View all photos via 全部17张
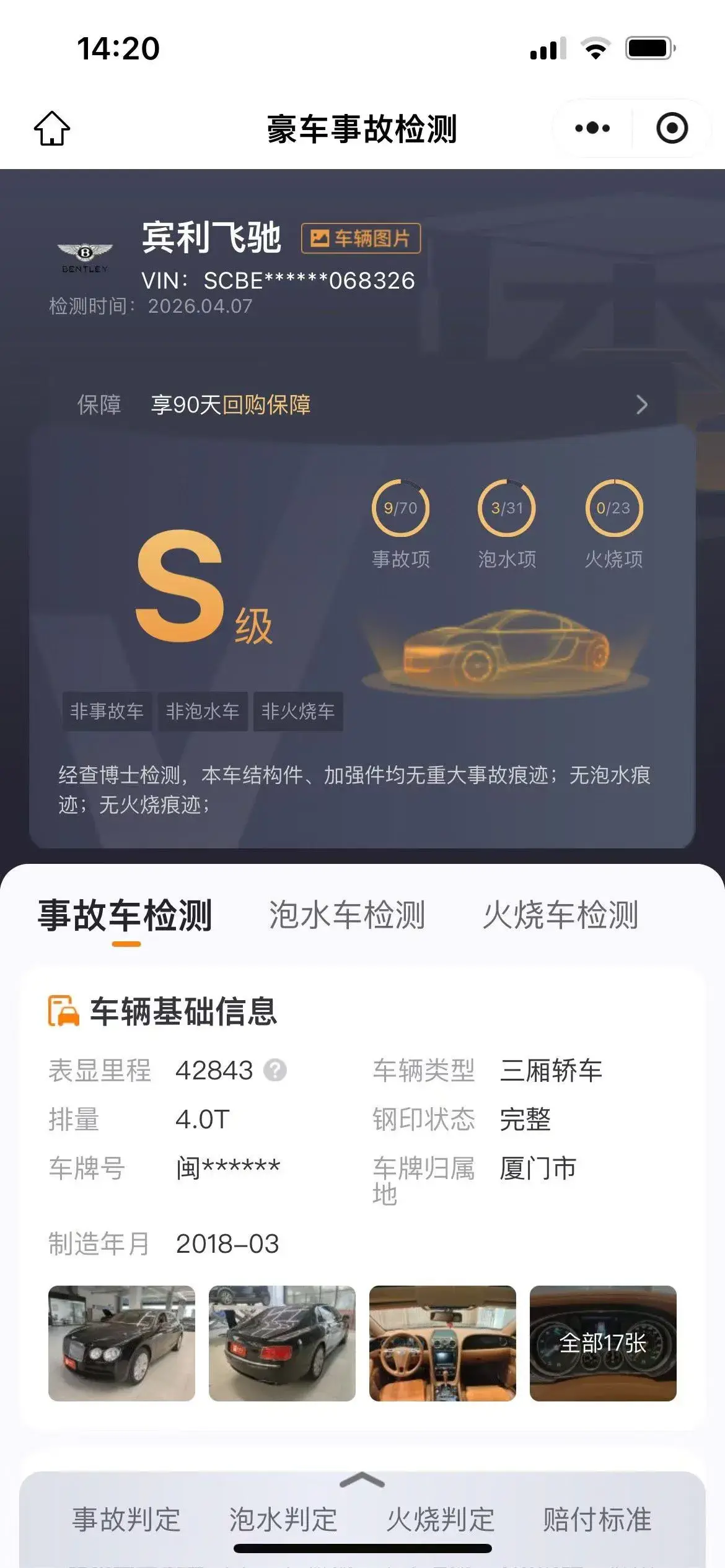Screen dimensions: 725x1568 [603, 1343]
